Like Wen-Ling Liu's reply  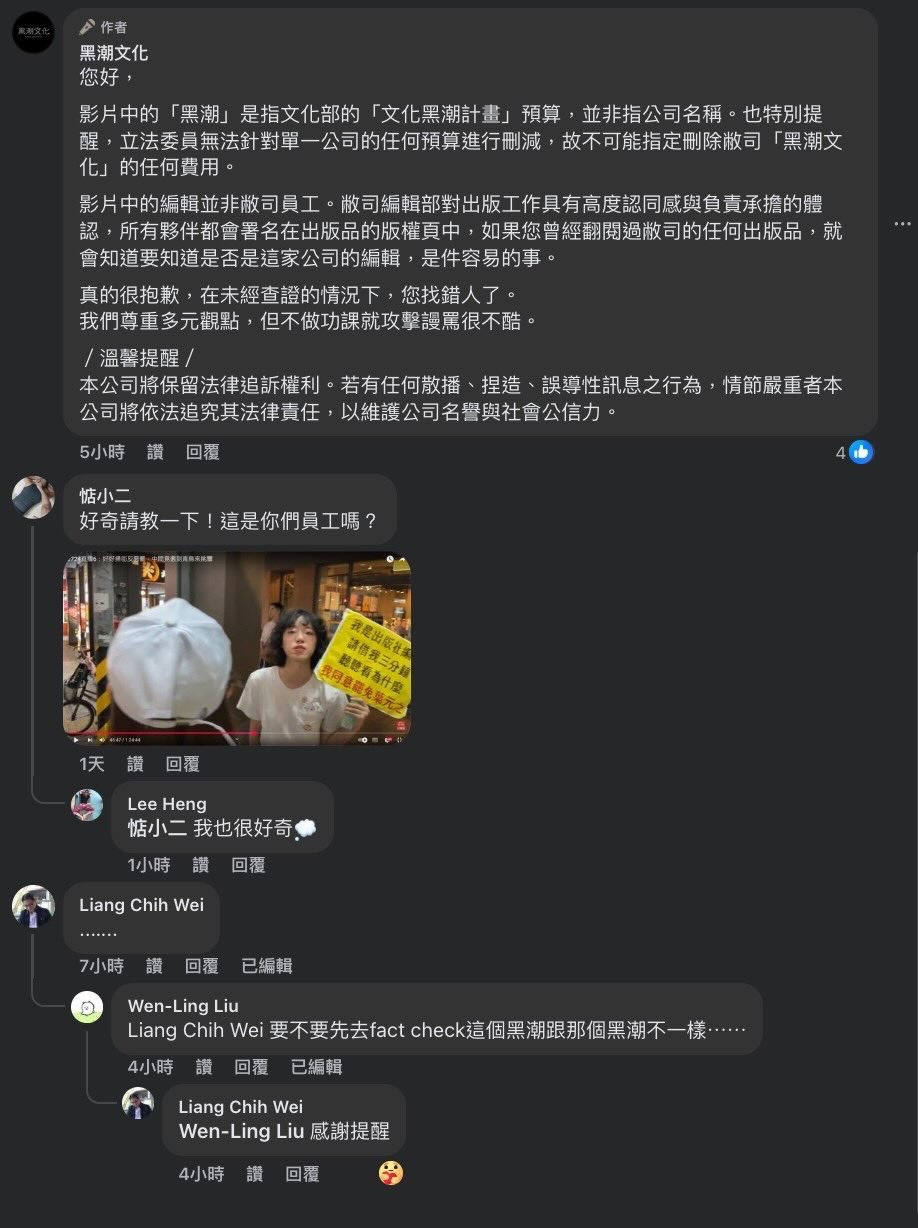(204, 1067)
